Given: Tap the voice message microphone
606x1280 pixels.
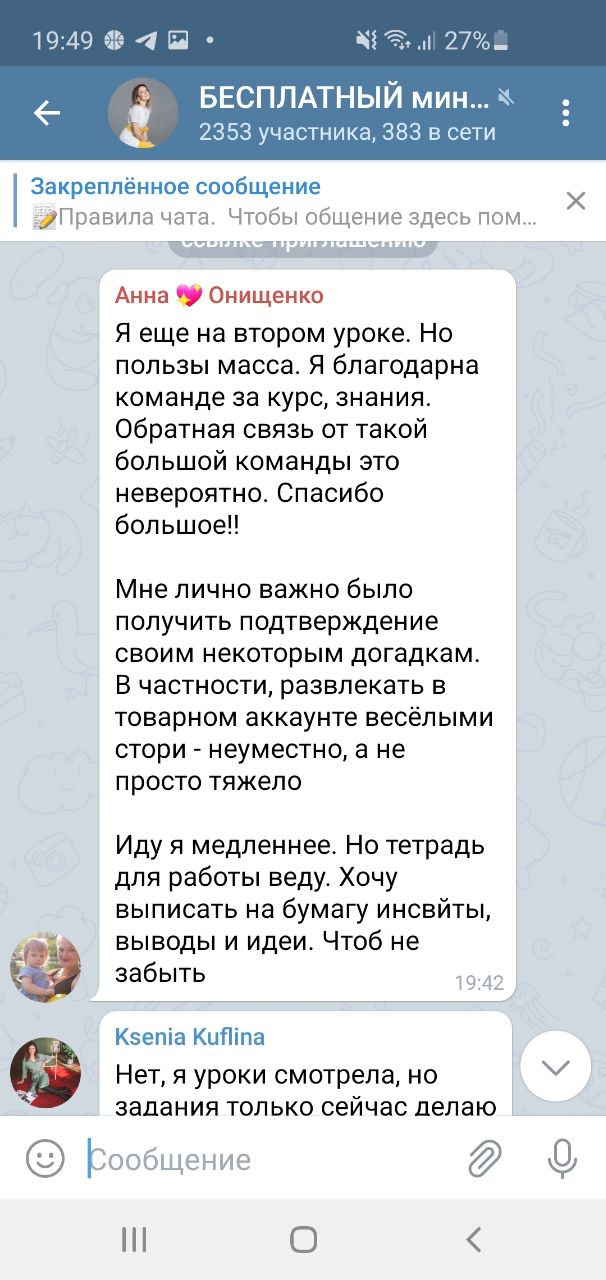Looking at the screenshot, I should click(x=562, y=1159).
